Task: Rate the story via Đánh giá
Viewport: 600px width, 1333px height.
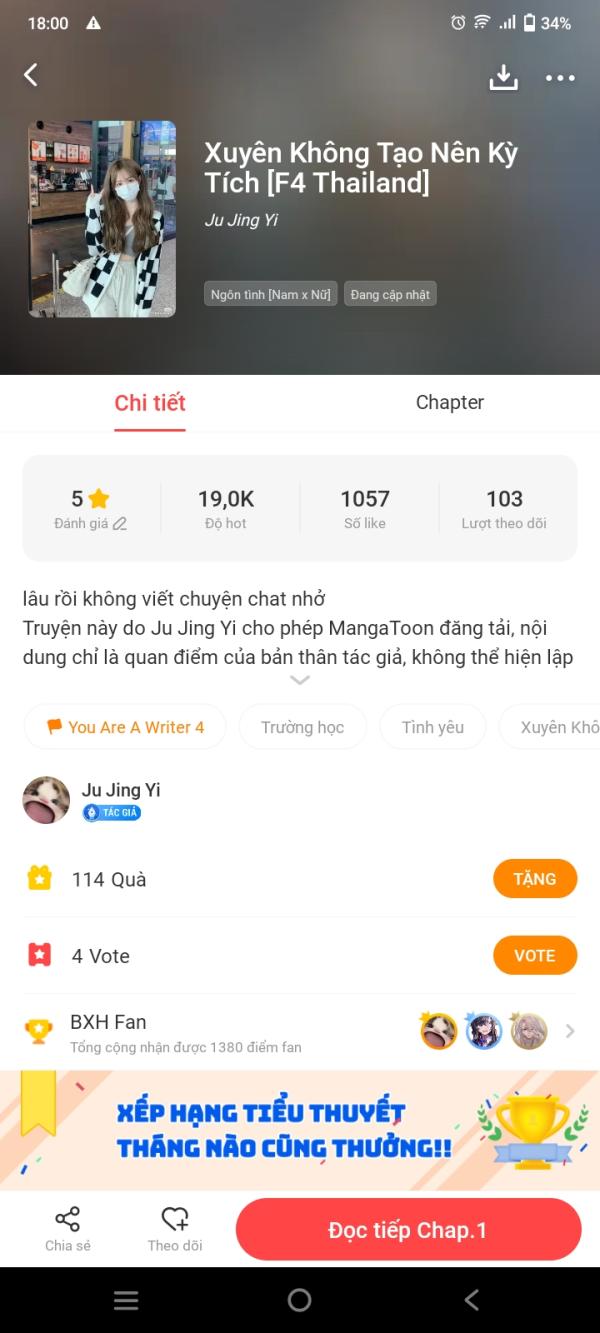Action: click(x=91, y=509)
